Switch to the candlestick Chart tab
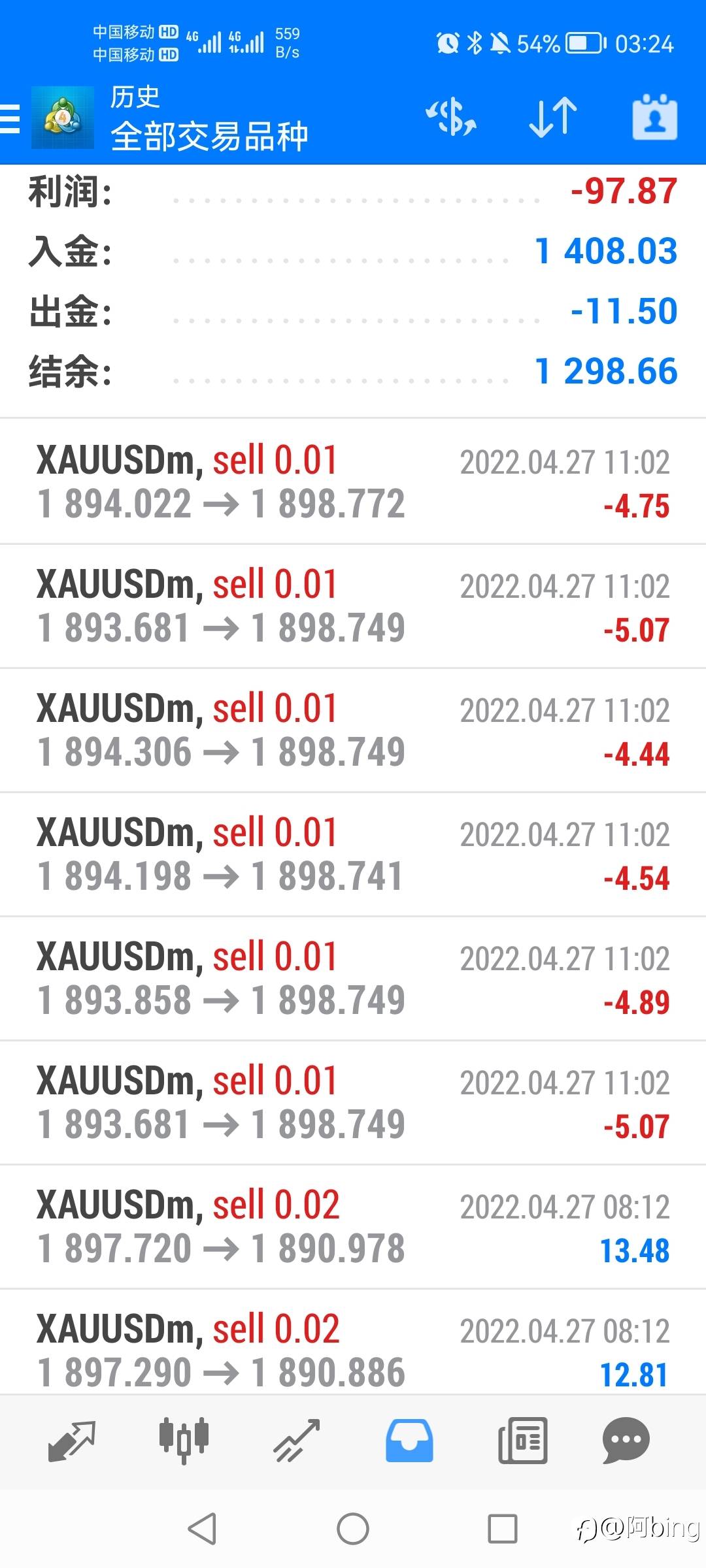The width and height of the screenshot is (706, 1568). pyautogui.click(x=184, y=1440)
